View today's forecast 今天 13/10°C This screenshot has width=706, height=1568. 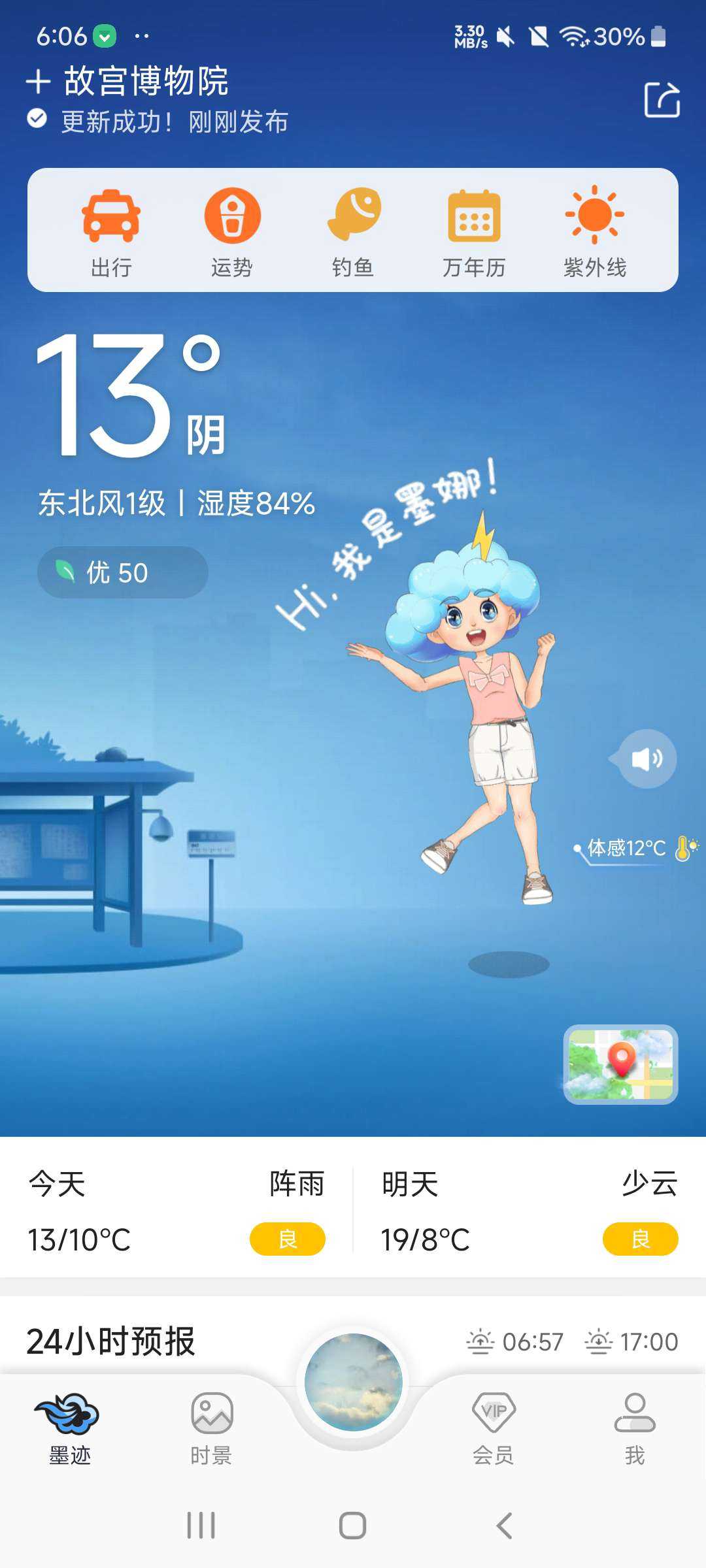coord(176,1210)
